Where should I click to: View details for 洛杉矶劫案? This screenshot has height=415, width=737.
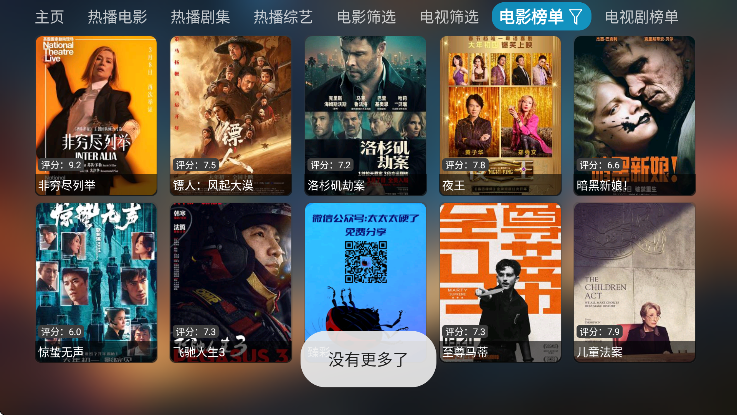pyautogui.click(x=365, y=115)
